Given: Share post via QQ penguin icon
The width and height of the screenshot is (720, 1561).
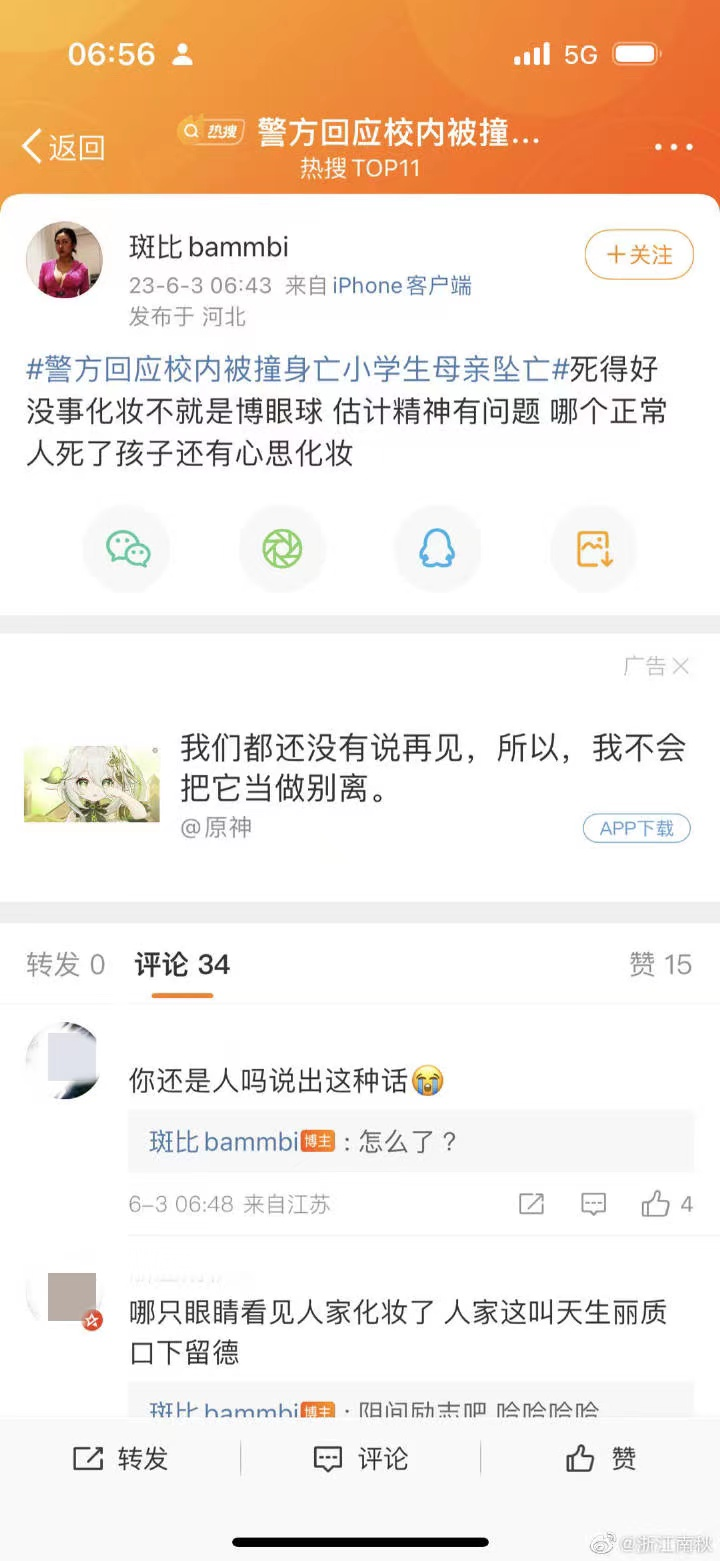Looking at the screenshot, I should click(437, 549).
